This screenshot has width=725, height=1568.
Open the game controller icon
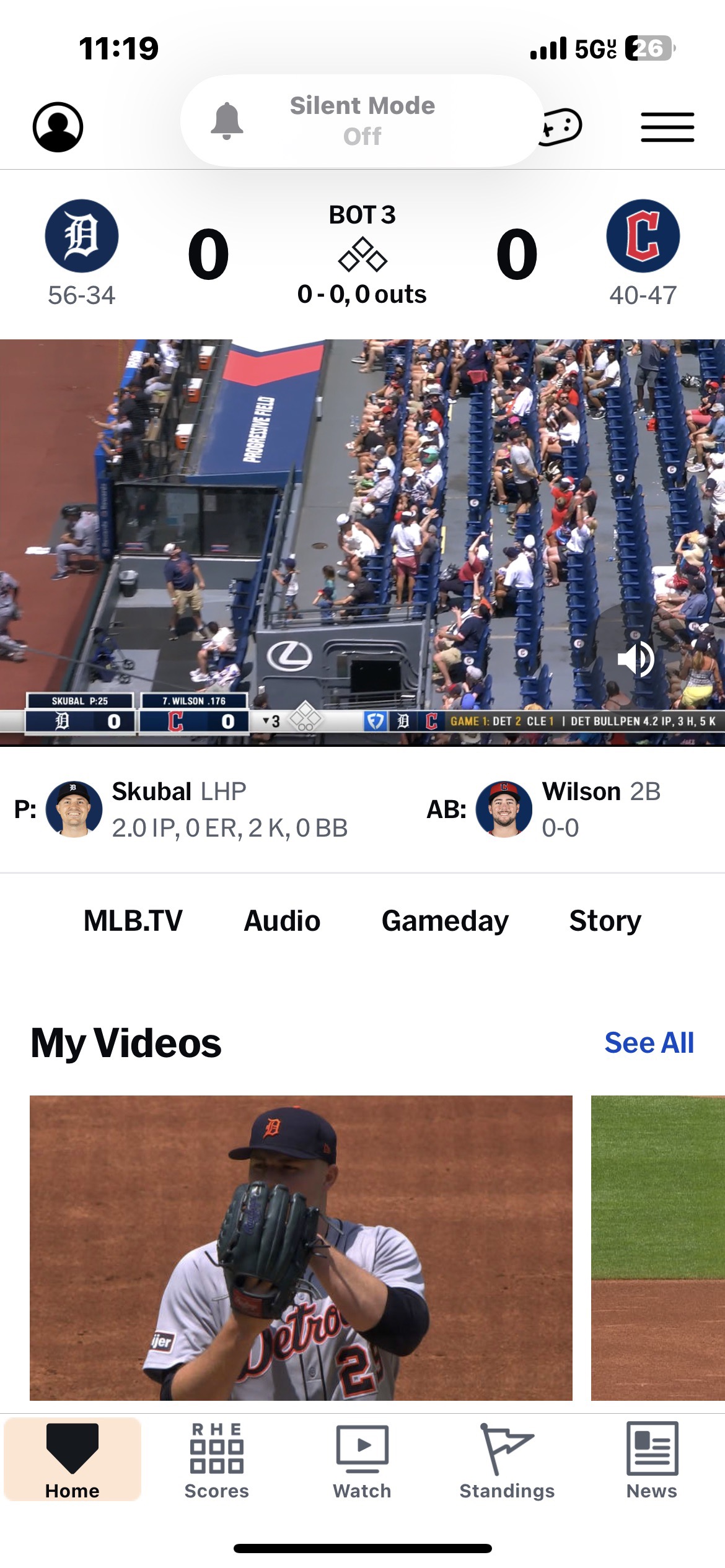coord(563,127)
